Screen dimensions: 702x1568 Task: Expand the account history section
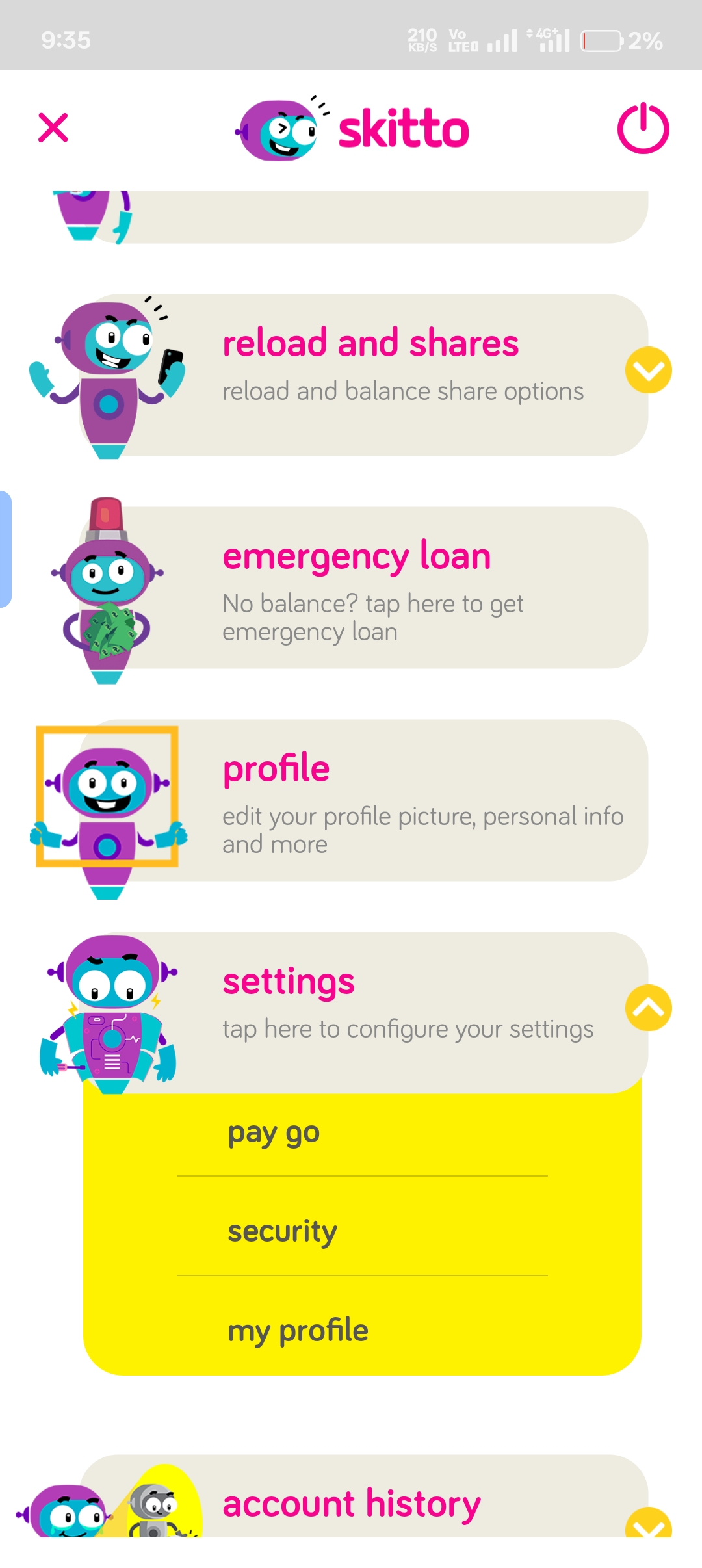[648, 1524]
